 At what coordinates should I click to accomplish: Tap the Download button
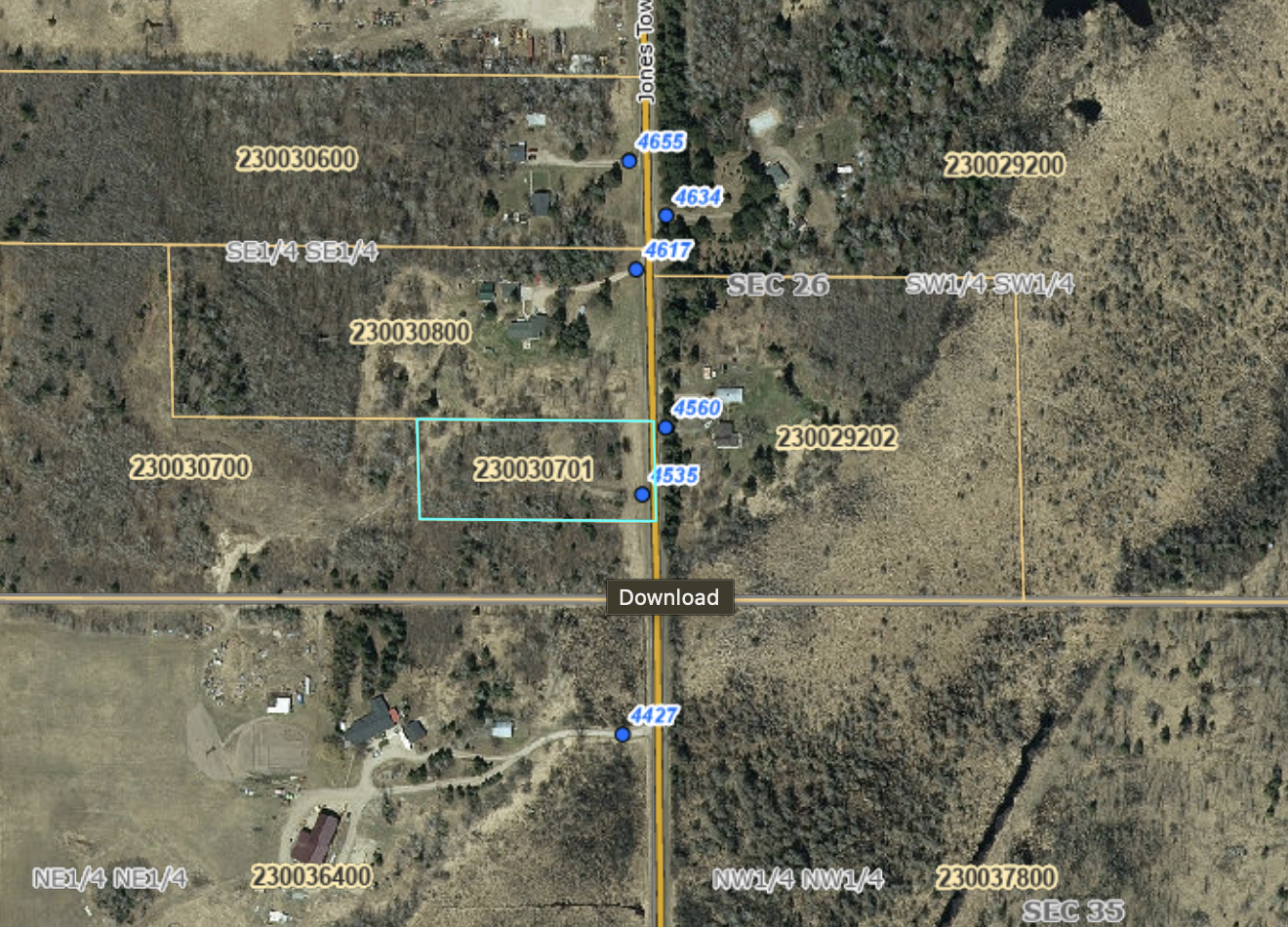[x=669, y=597]
